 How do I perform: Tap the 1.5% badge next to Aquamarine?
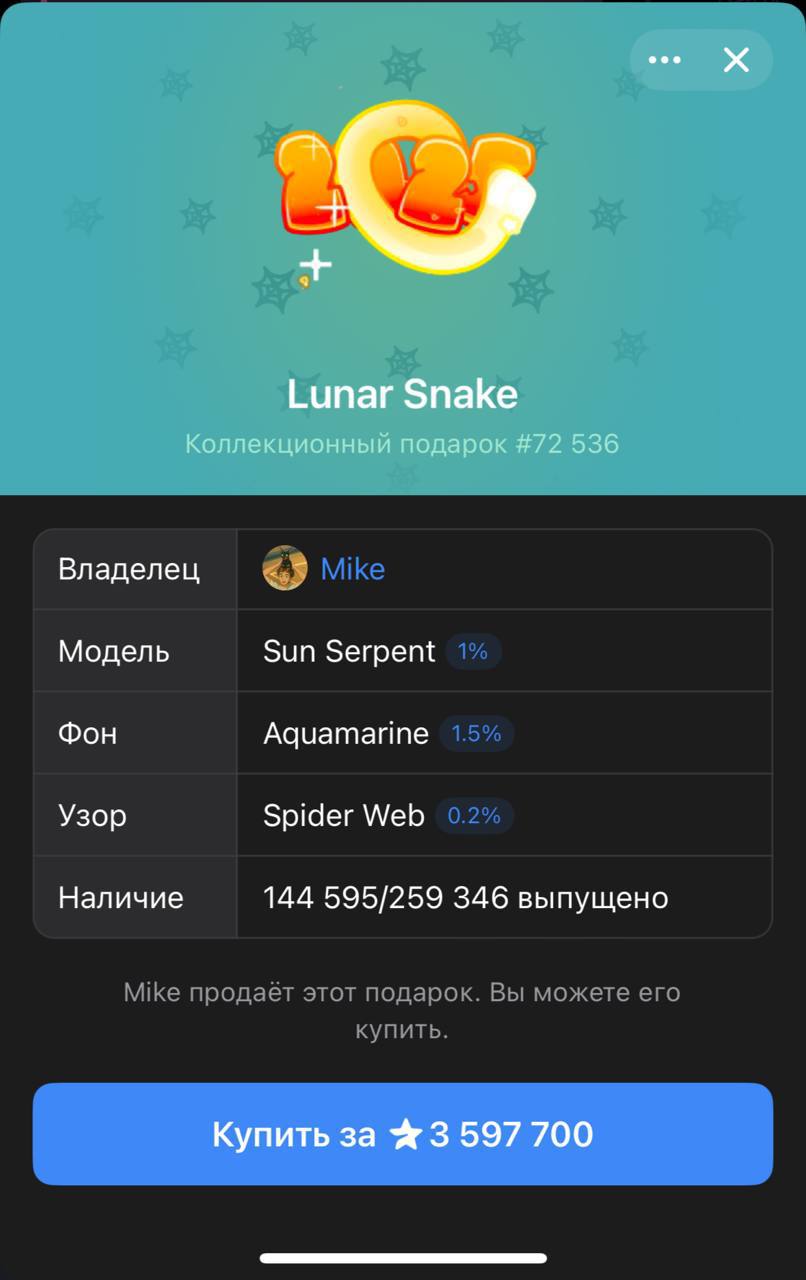(476, 734)
